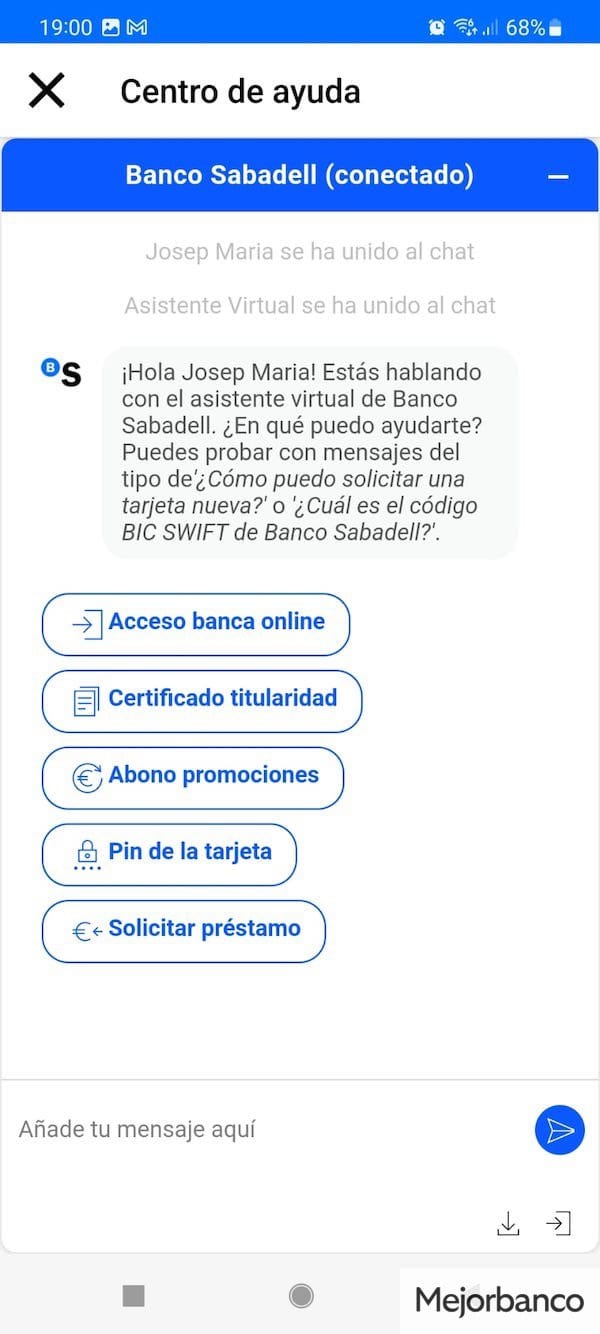
Task: Go to the Android home screen
Action: (300, 1296)
